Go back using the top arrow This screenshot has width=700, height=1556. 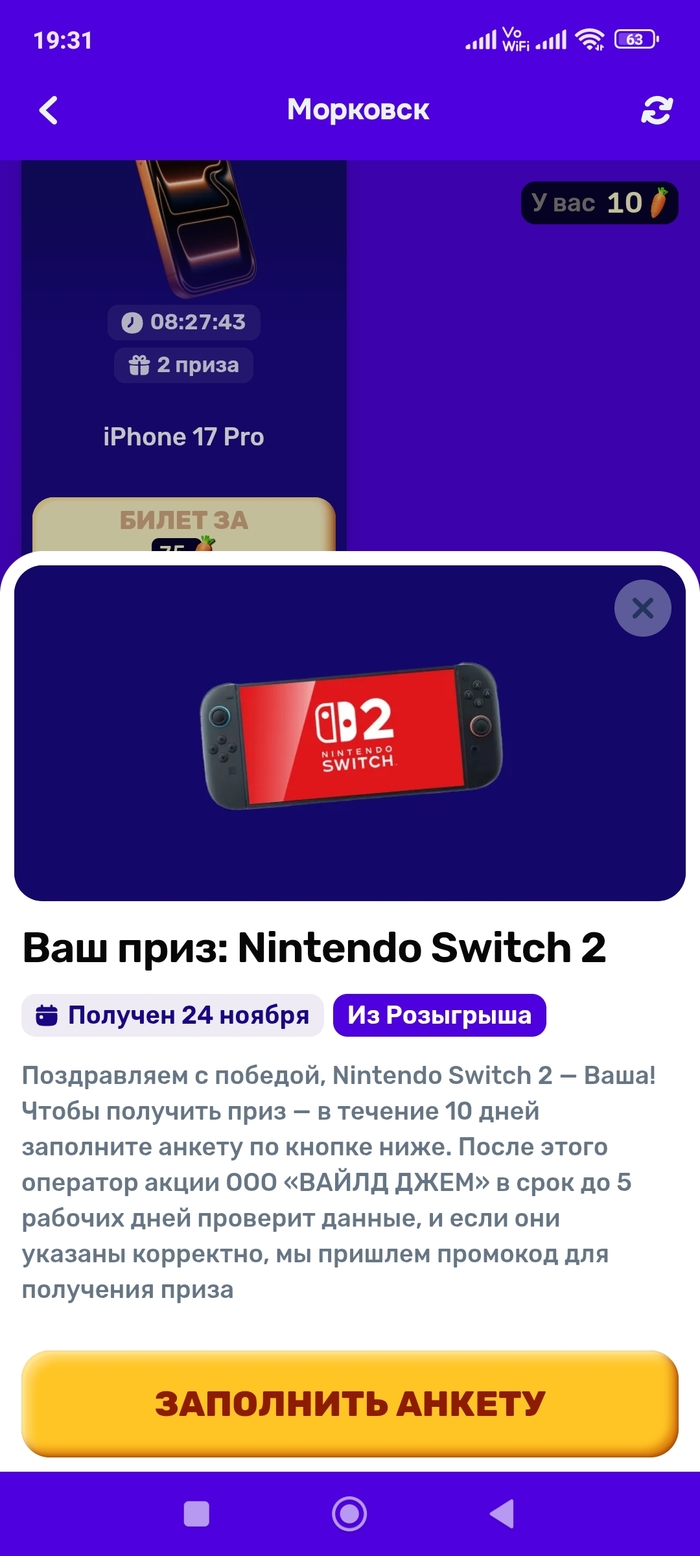(x=48, y=110)
